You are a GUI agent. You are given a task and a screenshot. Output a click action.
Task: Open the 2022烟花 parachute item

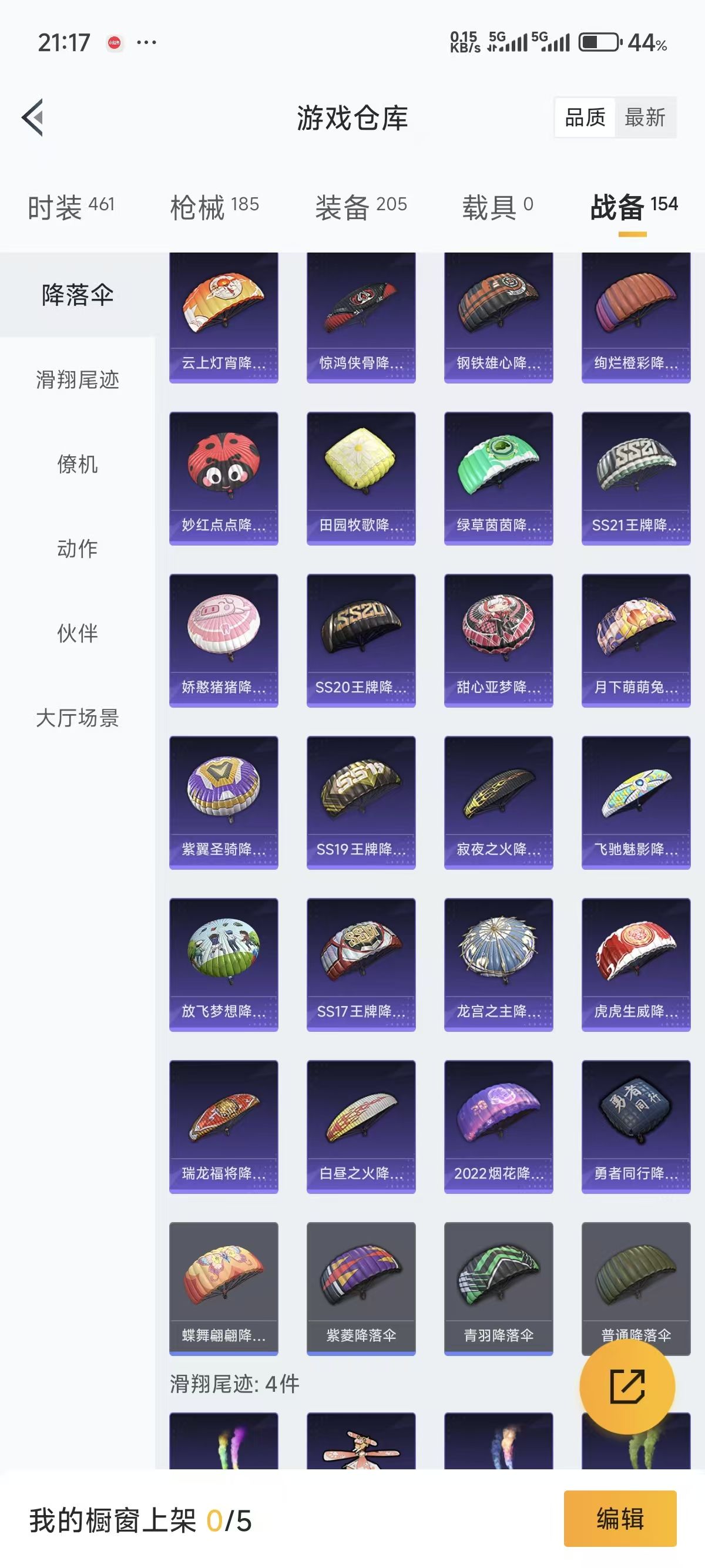tap(498, 1126)
